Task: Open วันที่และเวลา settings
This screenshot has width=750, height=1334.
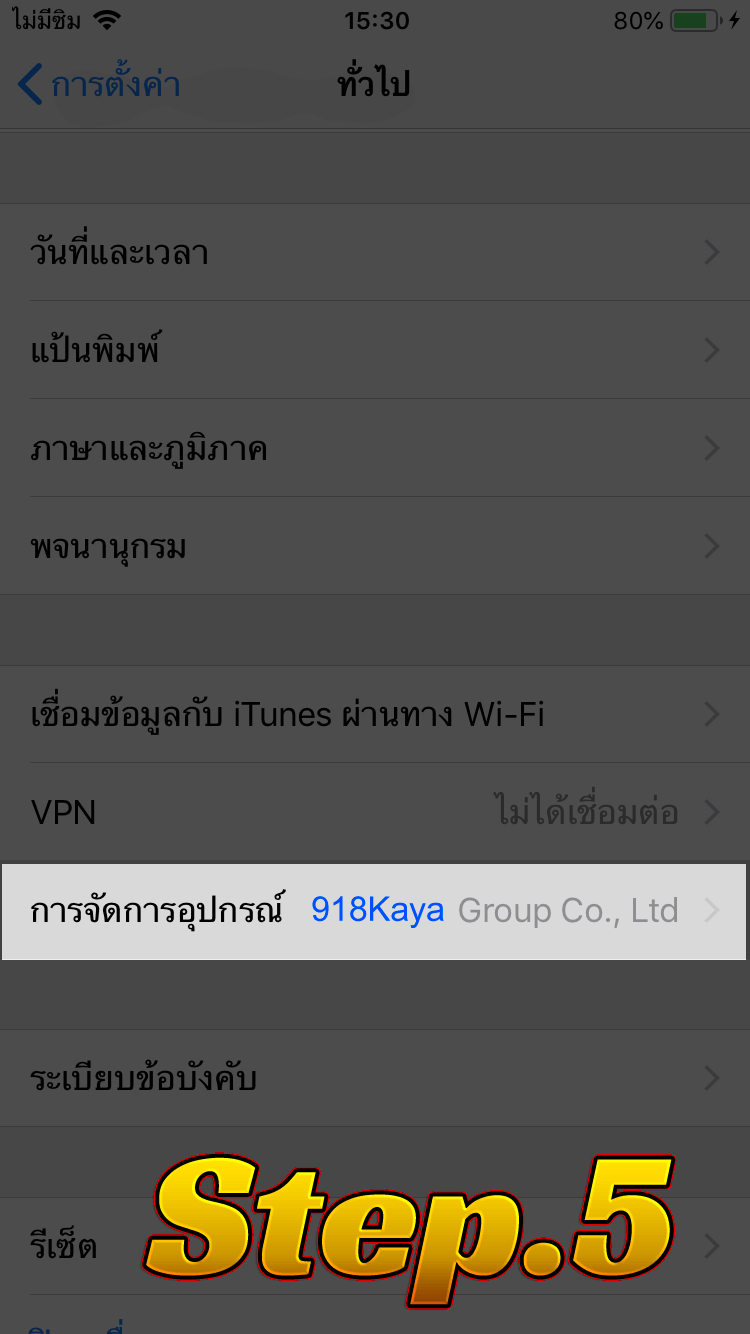Action: click(374, 252)
